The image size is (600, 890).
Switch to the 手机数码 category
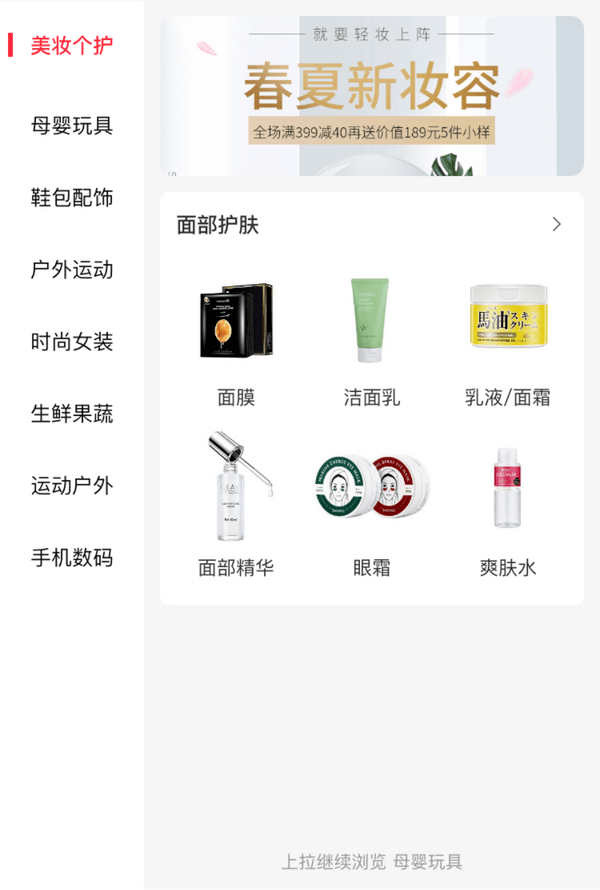click(x=72, y=558)
